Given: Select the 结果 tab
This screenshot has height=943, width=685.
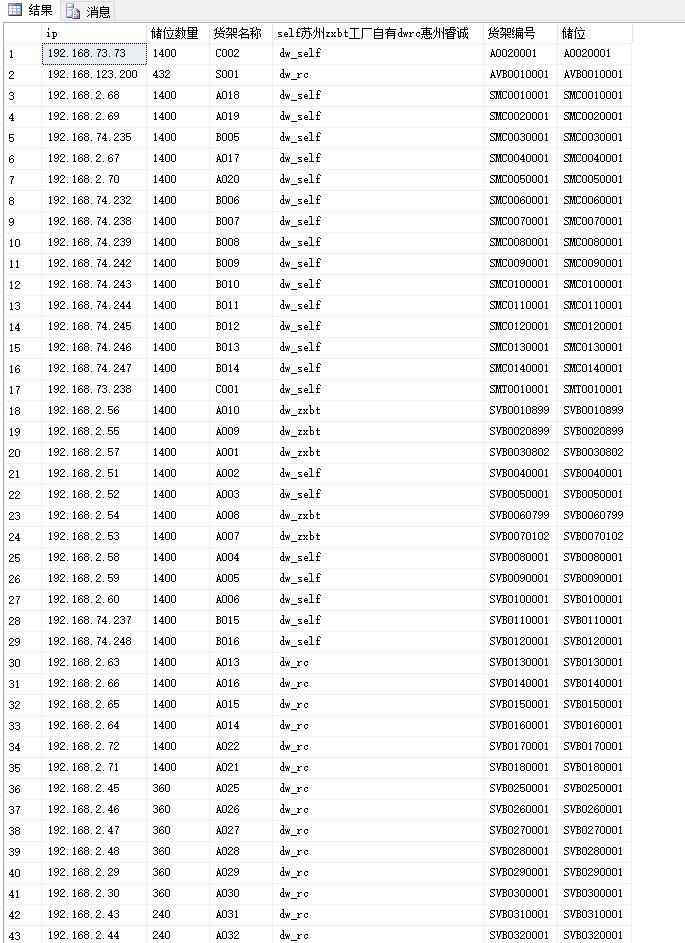Looking at the screenshot, I should [x=31, y=11].
